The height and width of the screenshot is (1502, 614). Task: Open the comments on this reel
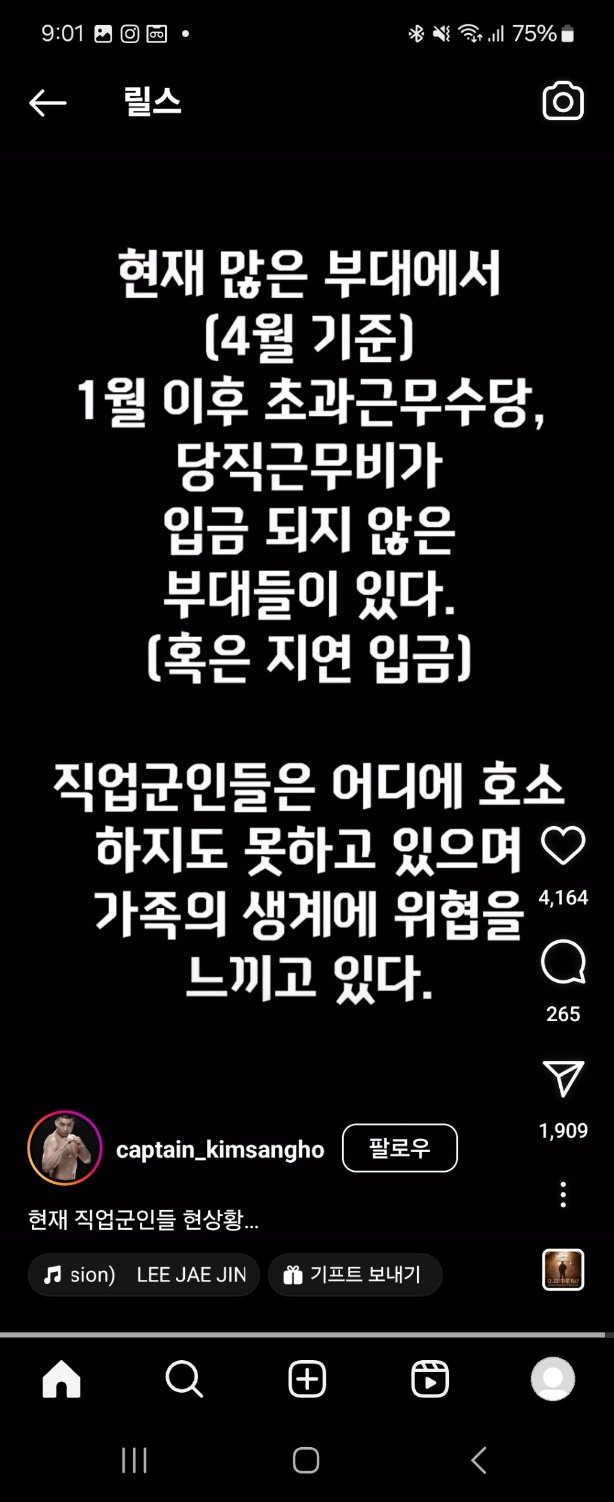(563, 964)
